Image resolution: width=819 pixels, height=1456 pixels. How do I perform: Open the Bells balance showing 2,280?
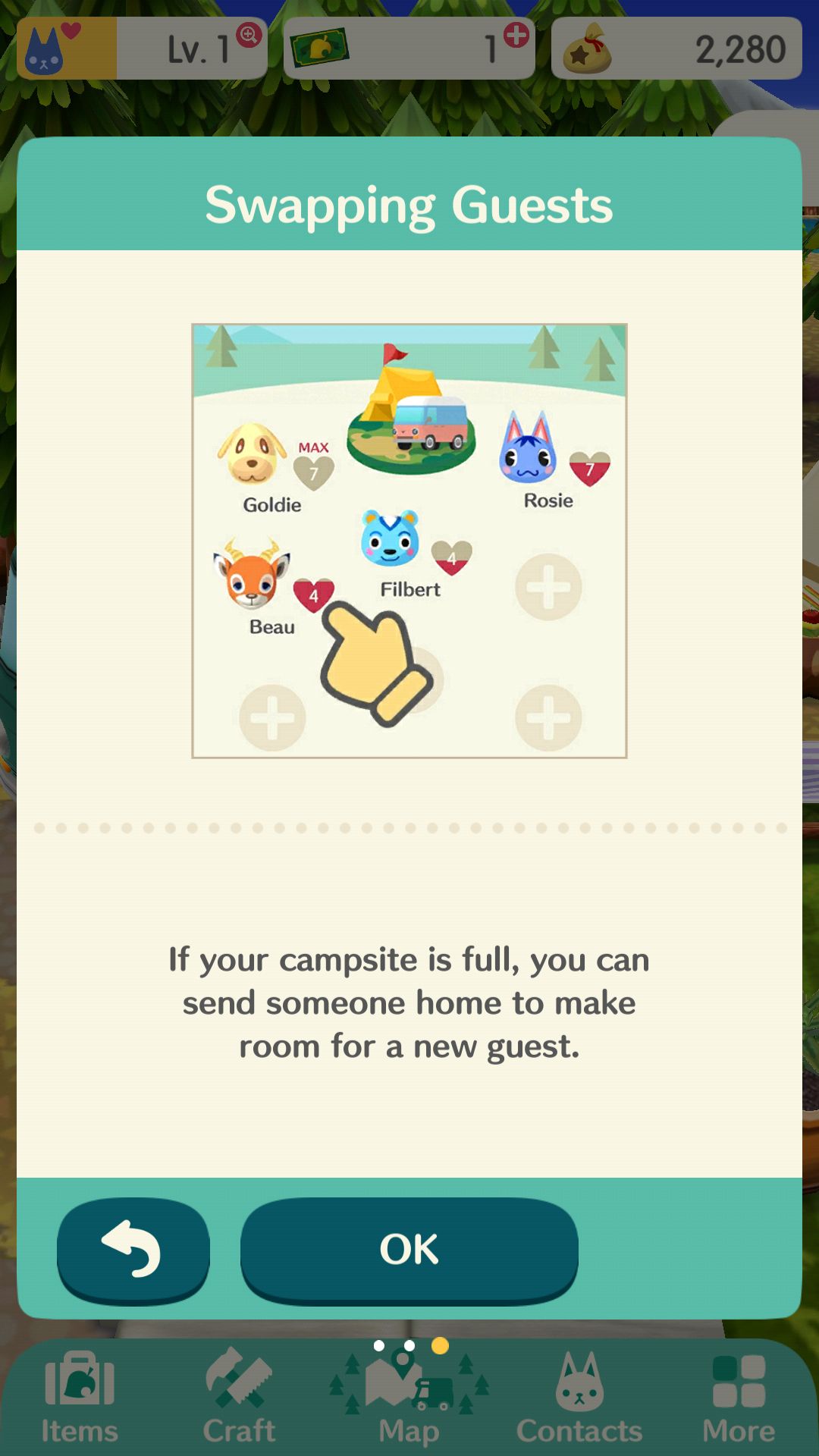(x=676, y=49)
